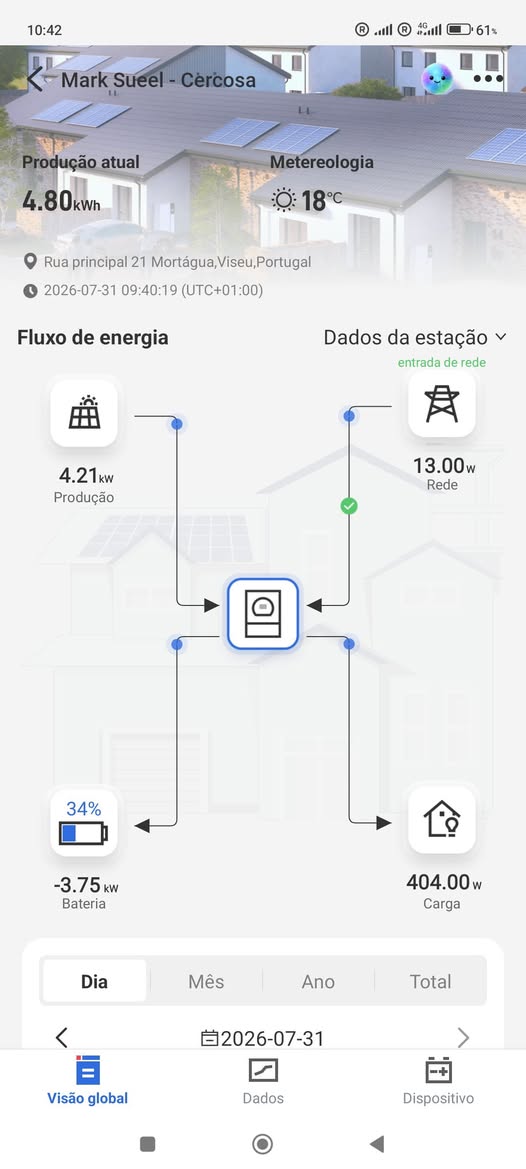526x1169 pixels.
Task: Switch to the Mês segment
Action: (x=206, y=981)
